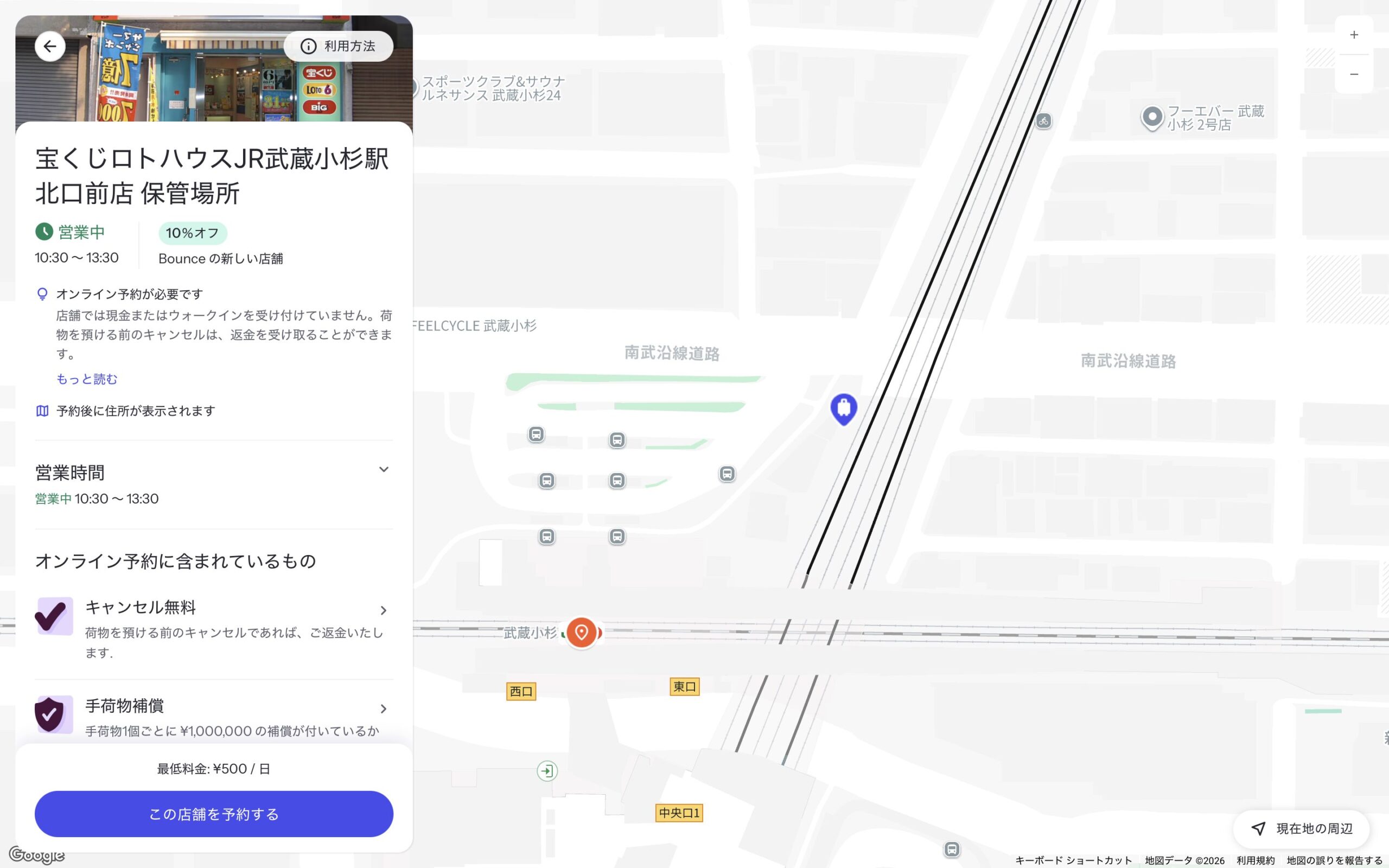Viewport: 1389px width, 868px height.
Task: Select the blue luggage storage map pin
Action: click(x=843, y=408)
